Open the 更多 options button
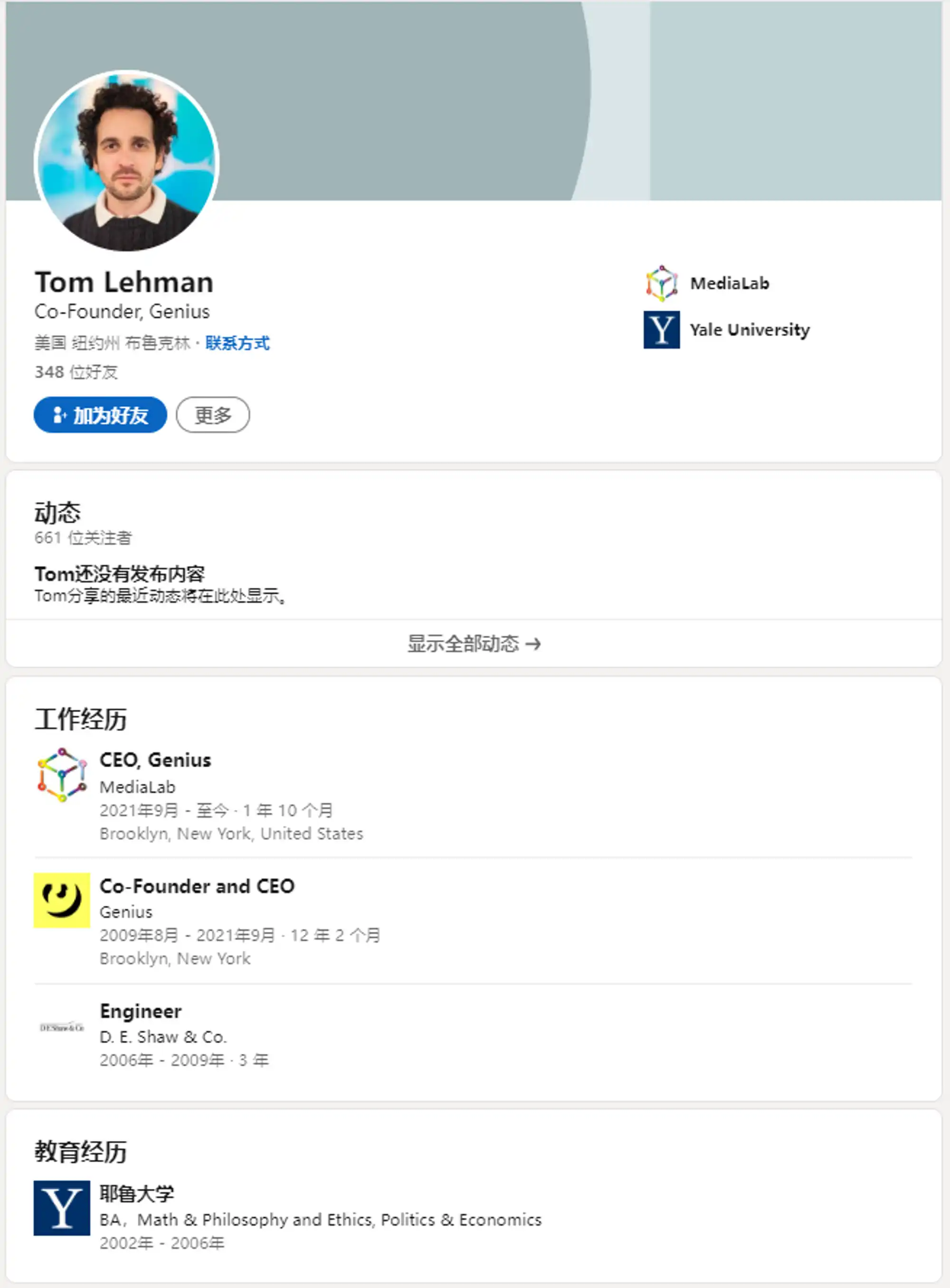Viewport: 950px width, 1288px height. pyautogui.click(x=212, y=414)
